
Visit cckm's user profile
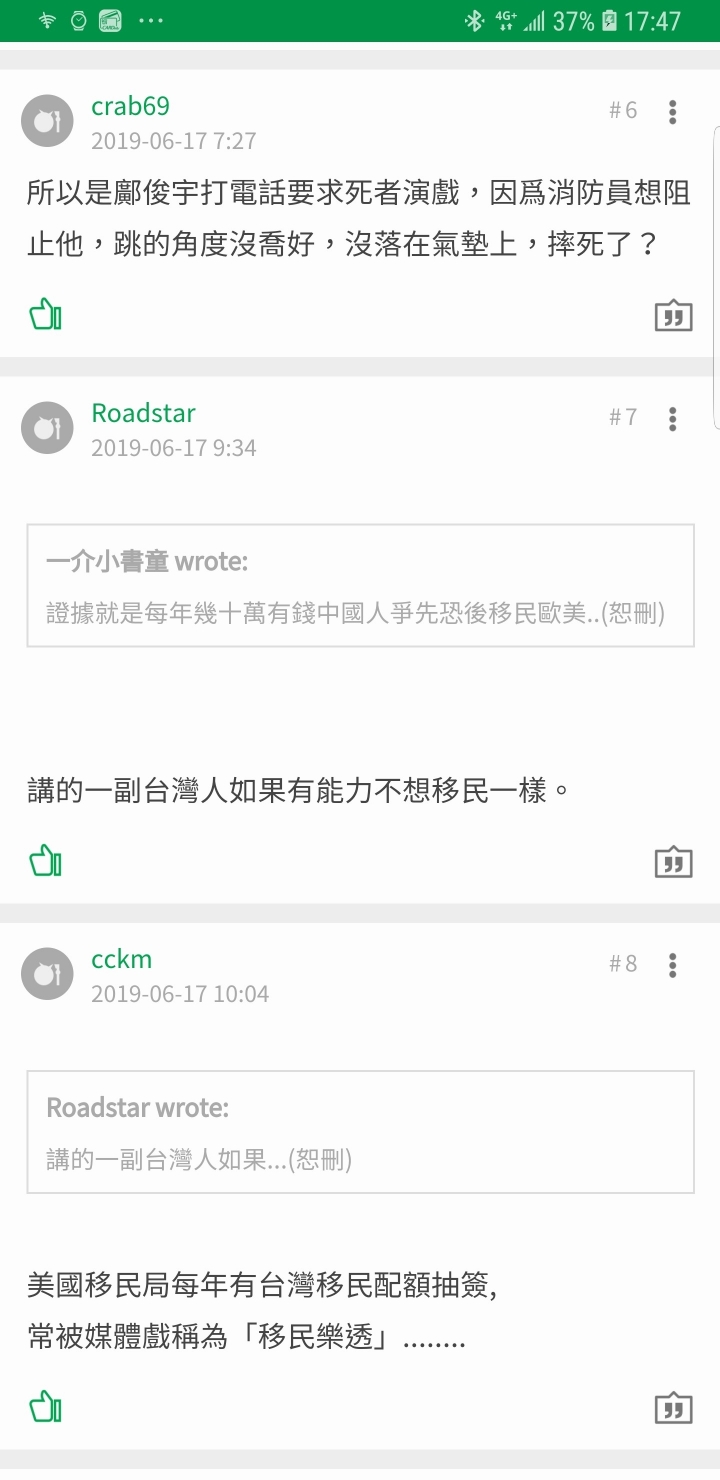click(122, 960)
